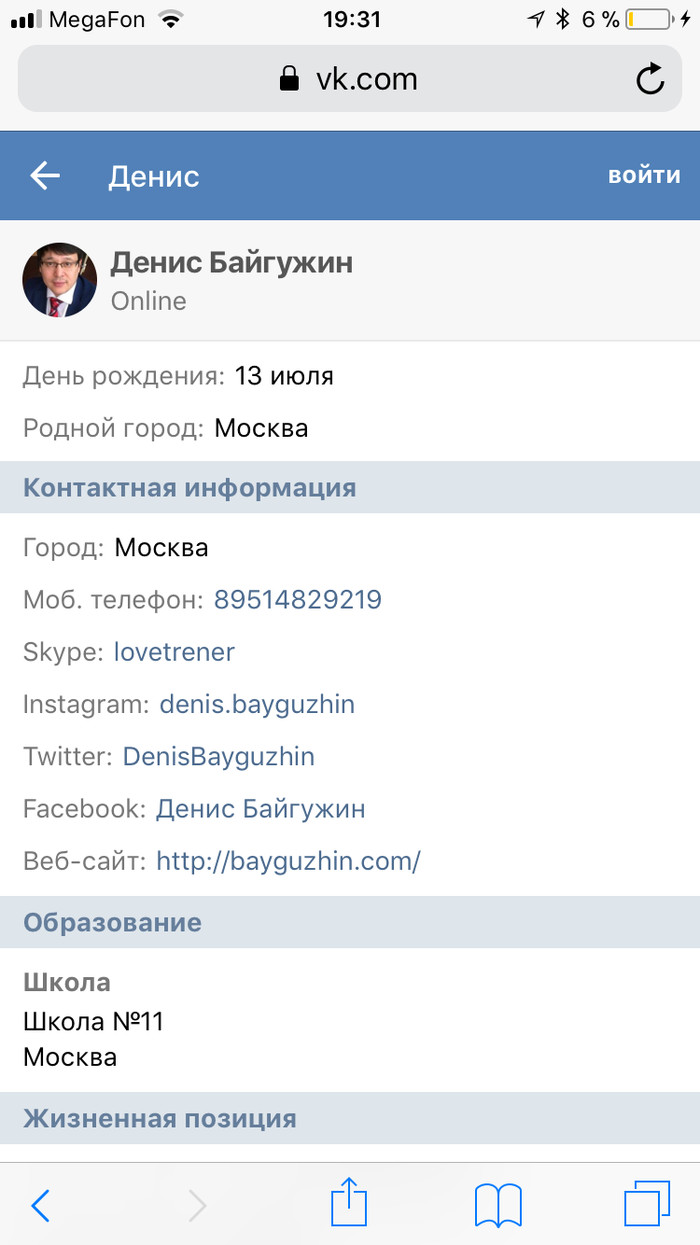Tap the Safari back arrow
Viewport: 700px width, 1245px height.
40,1205
